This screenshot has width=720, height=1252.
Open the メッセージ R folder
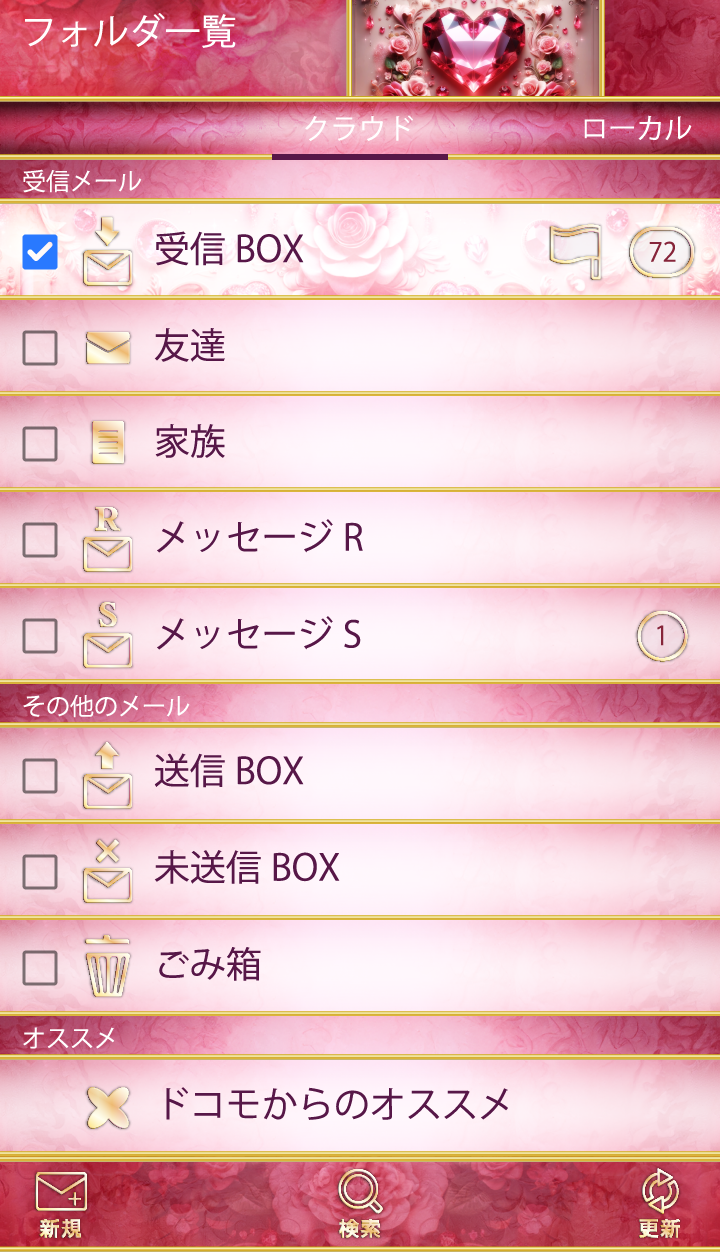[x=300, y=539]
